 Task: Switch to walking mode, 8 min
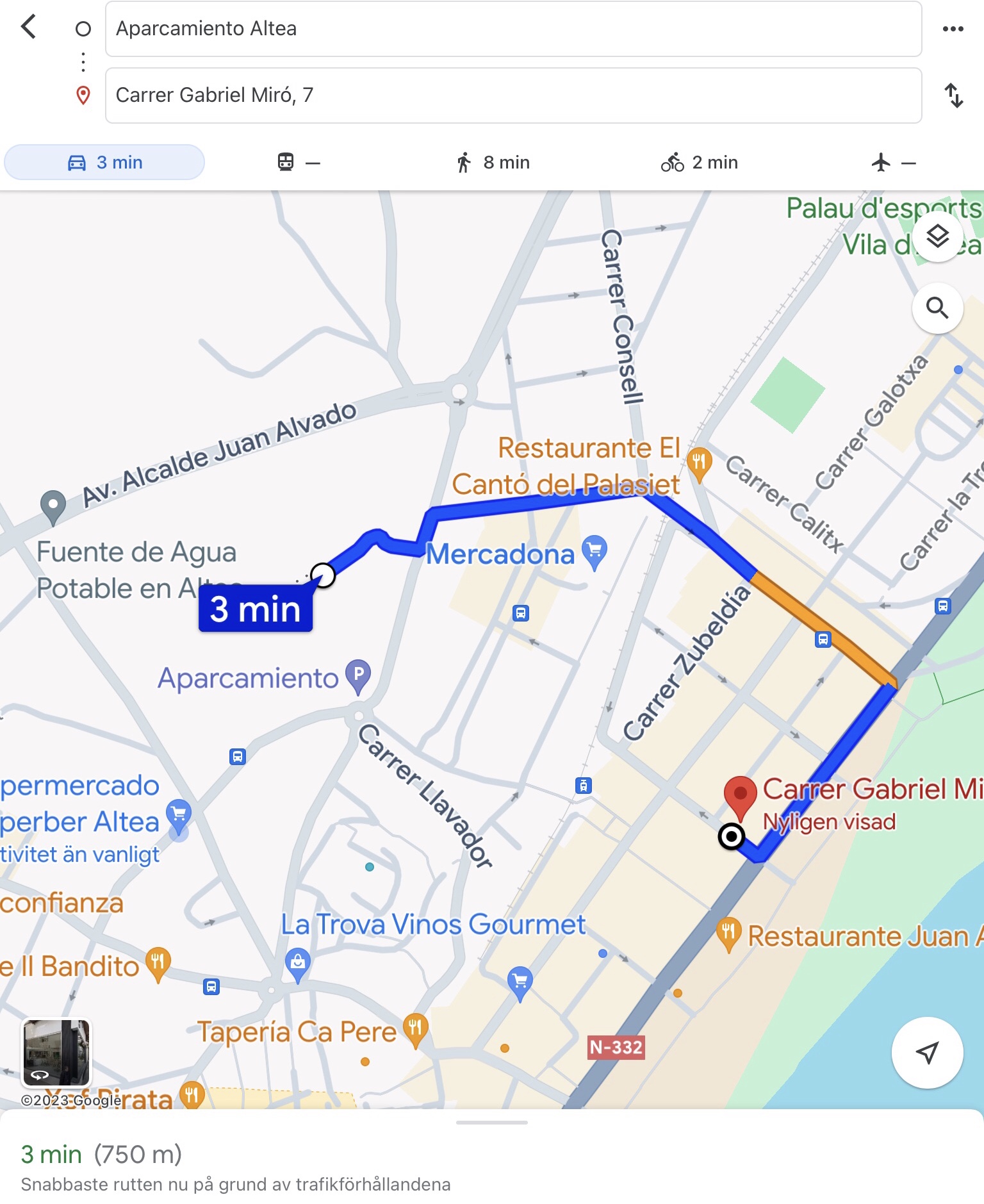[x=493, y=163]
